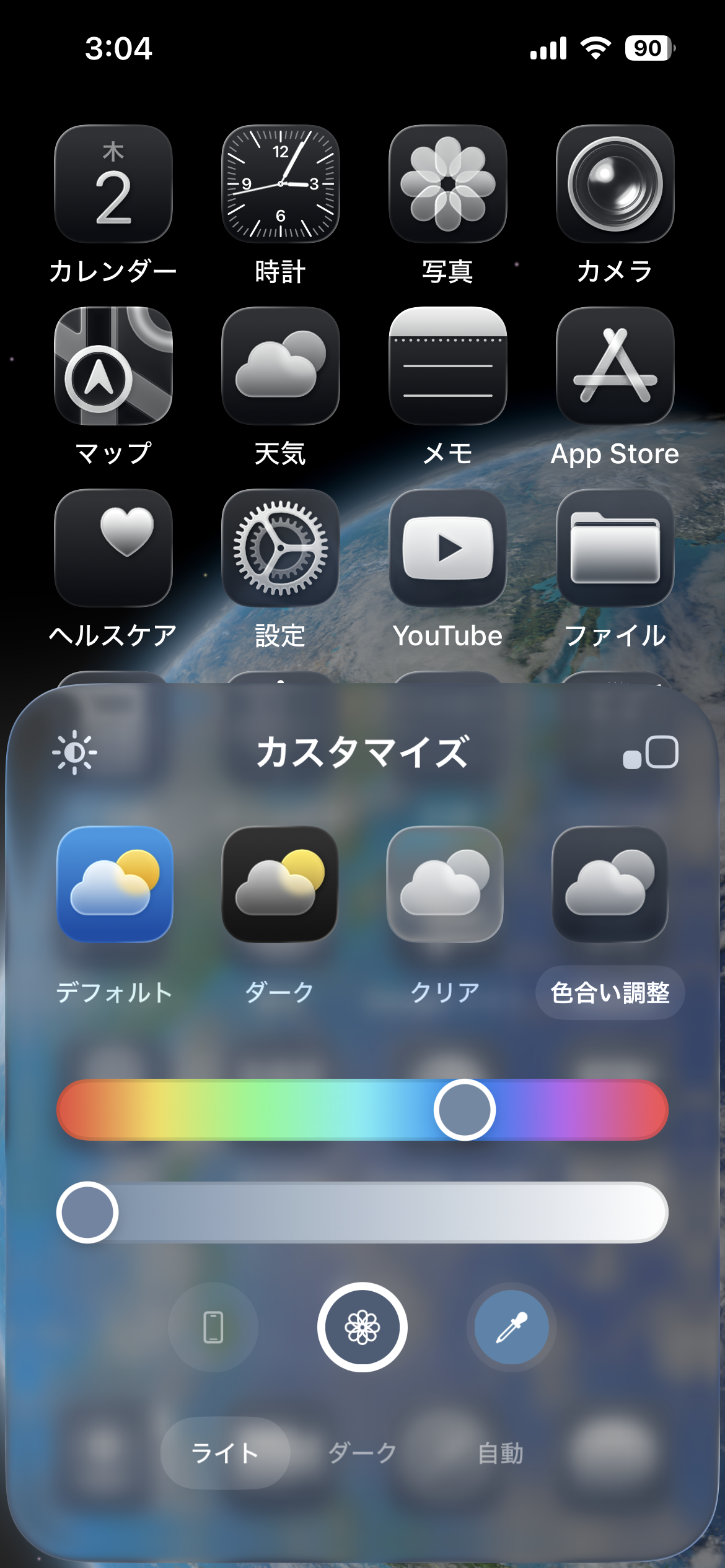The width and height of the screenshot is (725, 1568).
Task: Toggle the icon size button
Action: click(x=651, y=752)
